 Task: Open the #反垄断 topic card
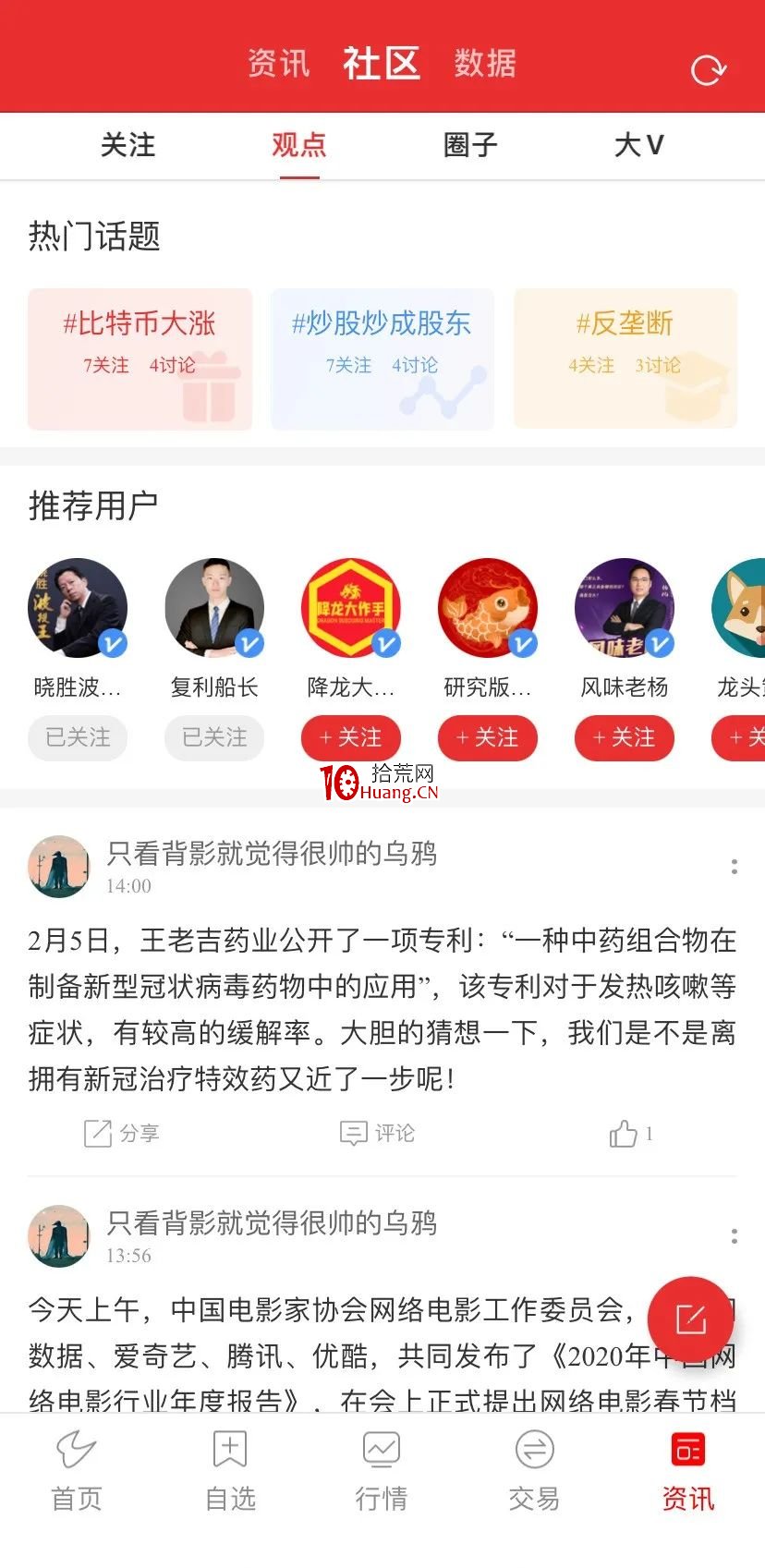625,359
